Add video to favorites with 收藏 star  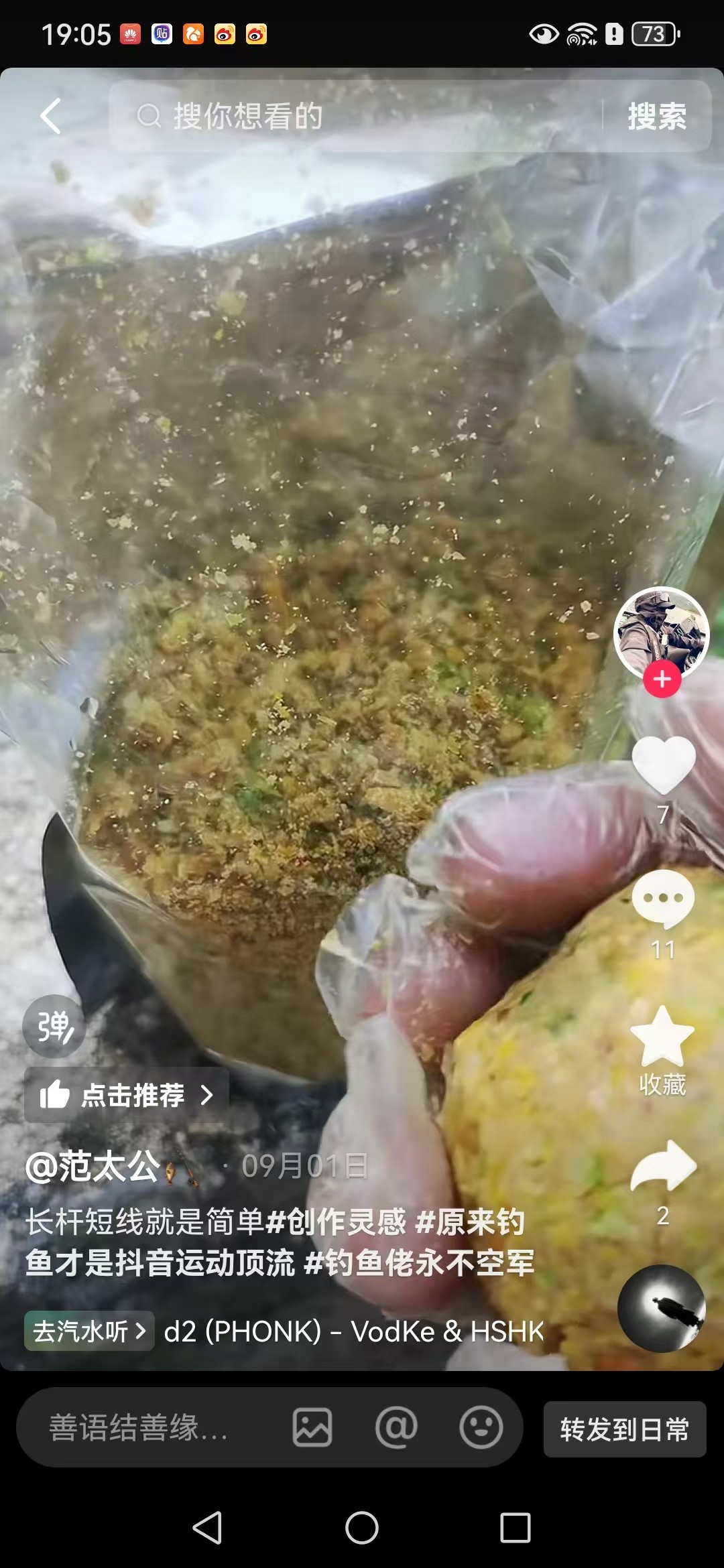(662, 1037)
